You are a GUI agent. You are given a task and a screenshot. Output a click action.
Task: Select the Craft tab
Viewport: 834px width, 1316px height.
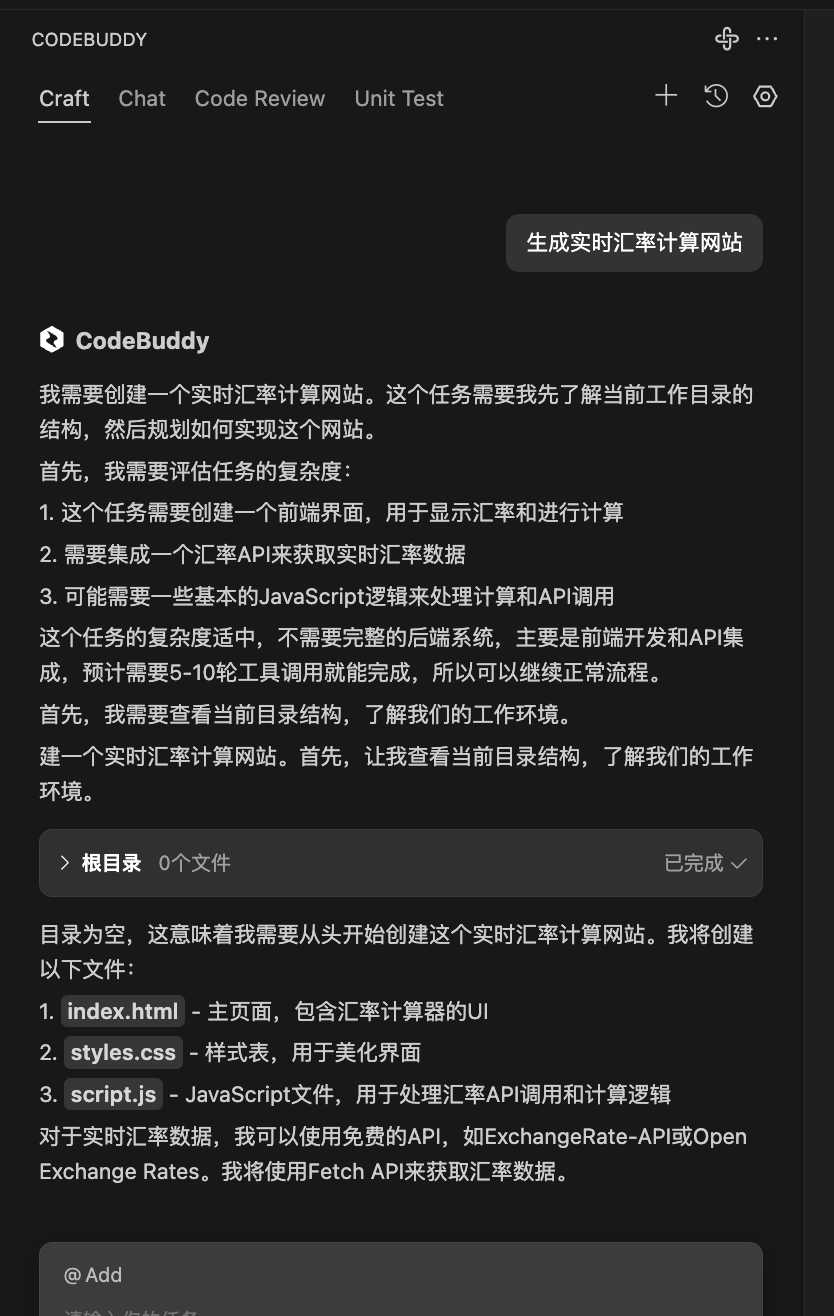[64, 98]
